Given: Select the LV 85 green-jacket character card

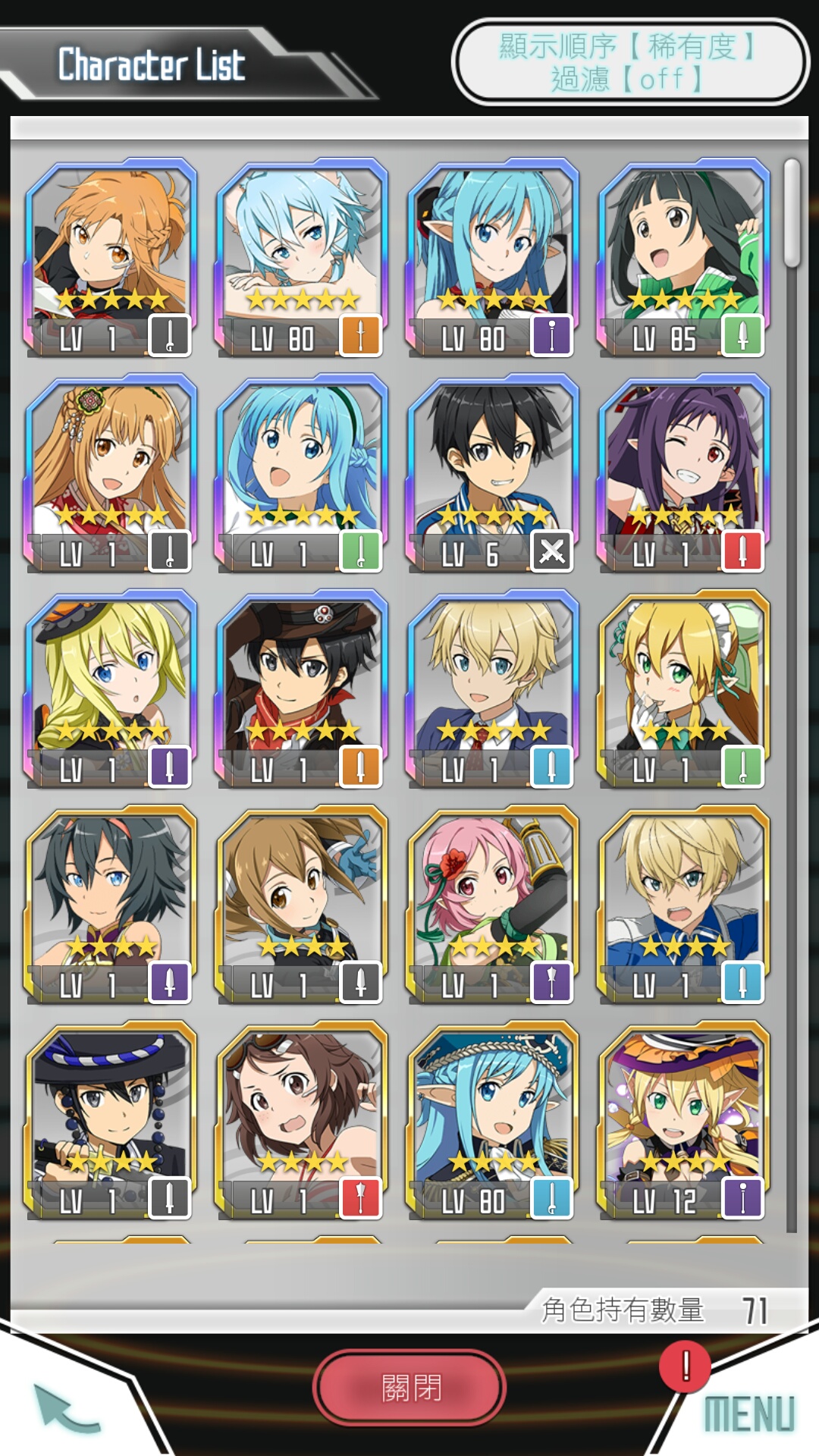Looking at the screenshot, I should 683,258.
